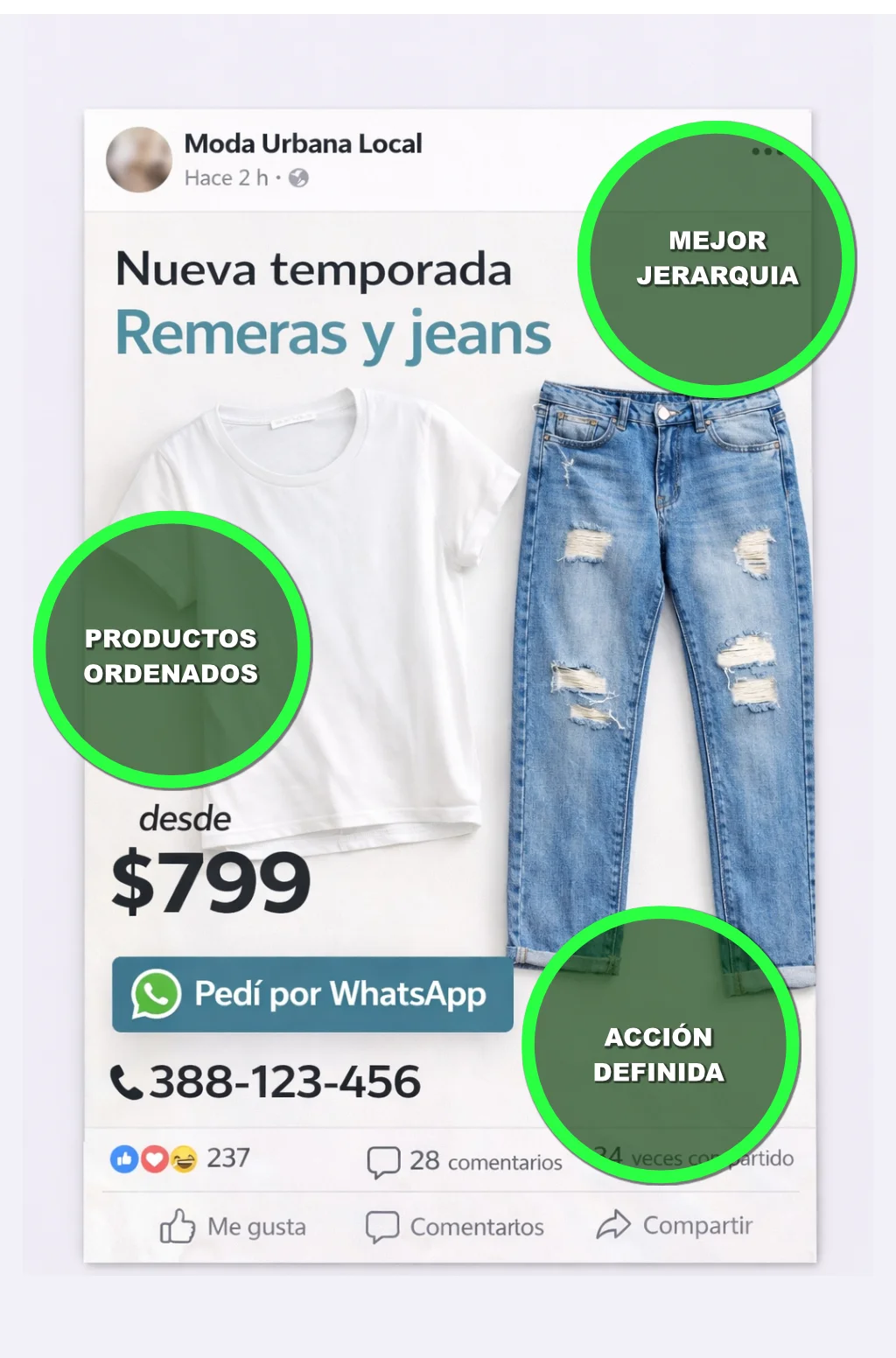Open the Moda Urbana Local page name

coord(303,143)
